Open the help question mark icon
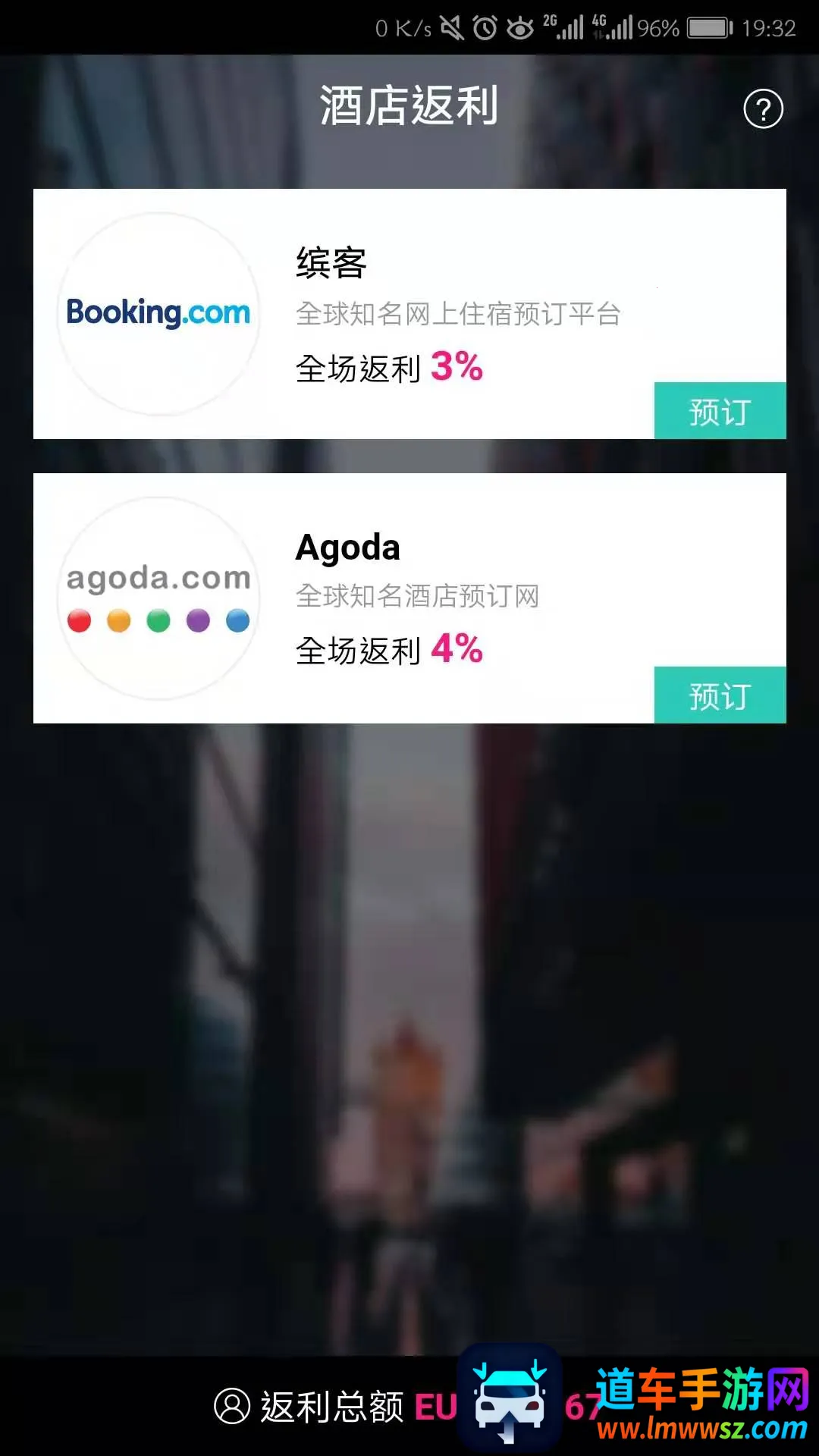 pyautogui.click(x=763, y=109)
